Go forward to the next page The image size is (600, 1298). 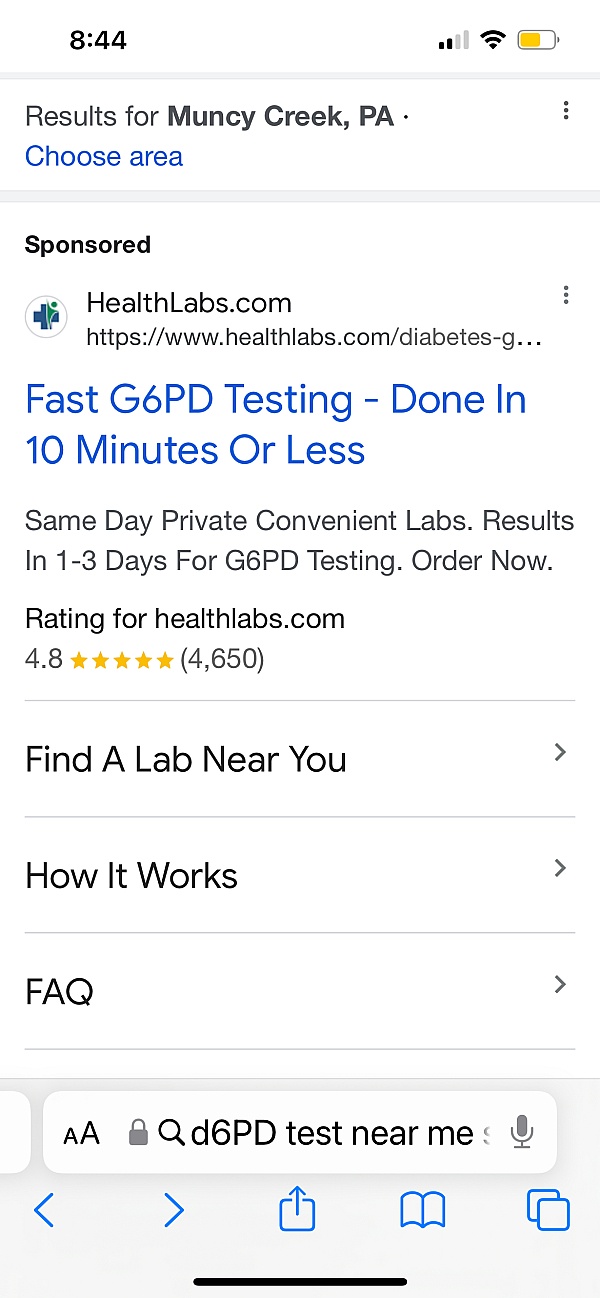pyautogui.click(x=173, y=1211)
